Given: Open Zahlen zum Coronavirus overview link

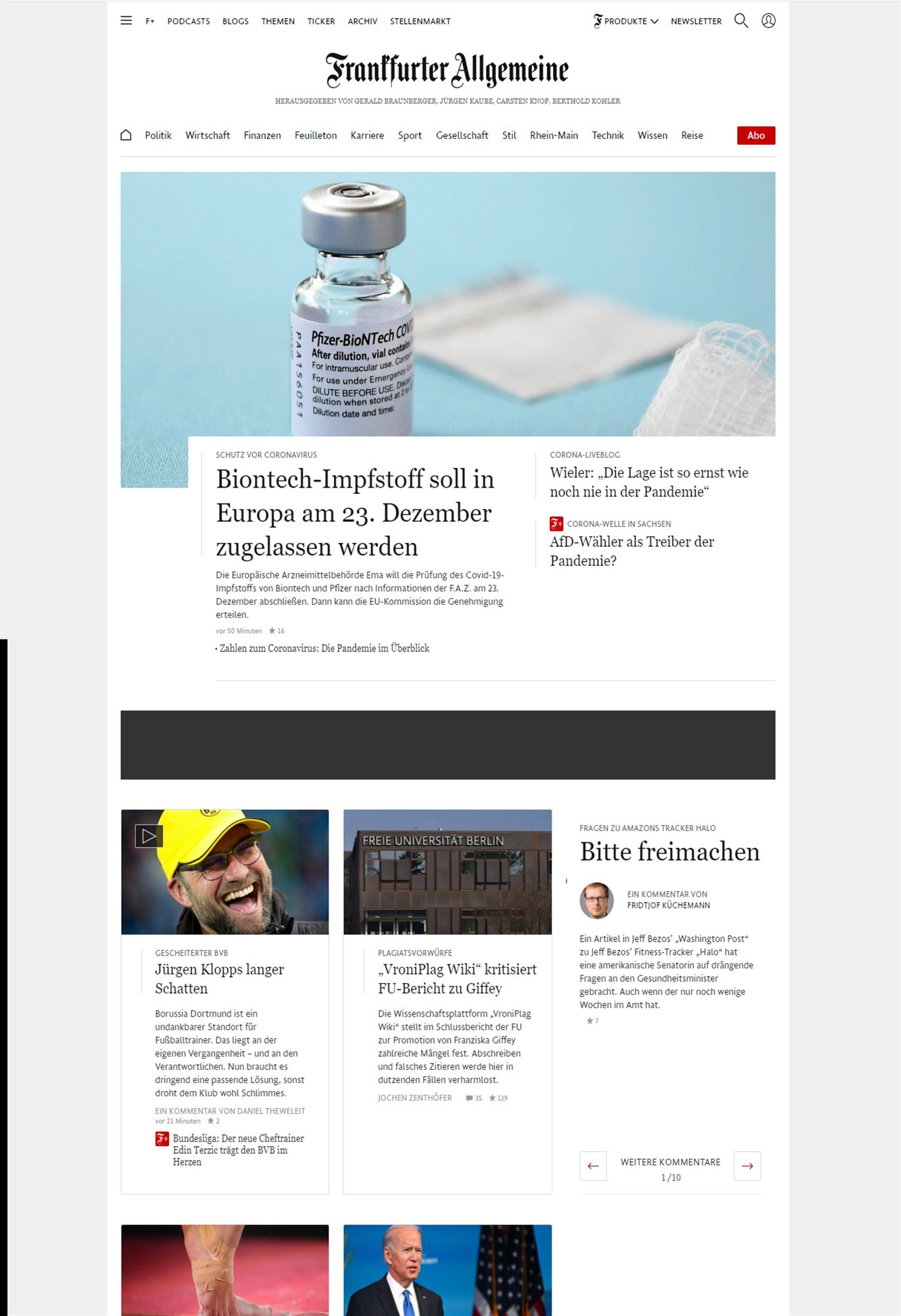Looking at the screenshot, I should [324, 648].
